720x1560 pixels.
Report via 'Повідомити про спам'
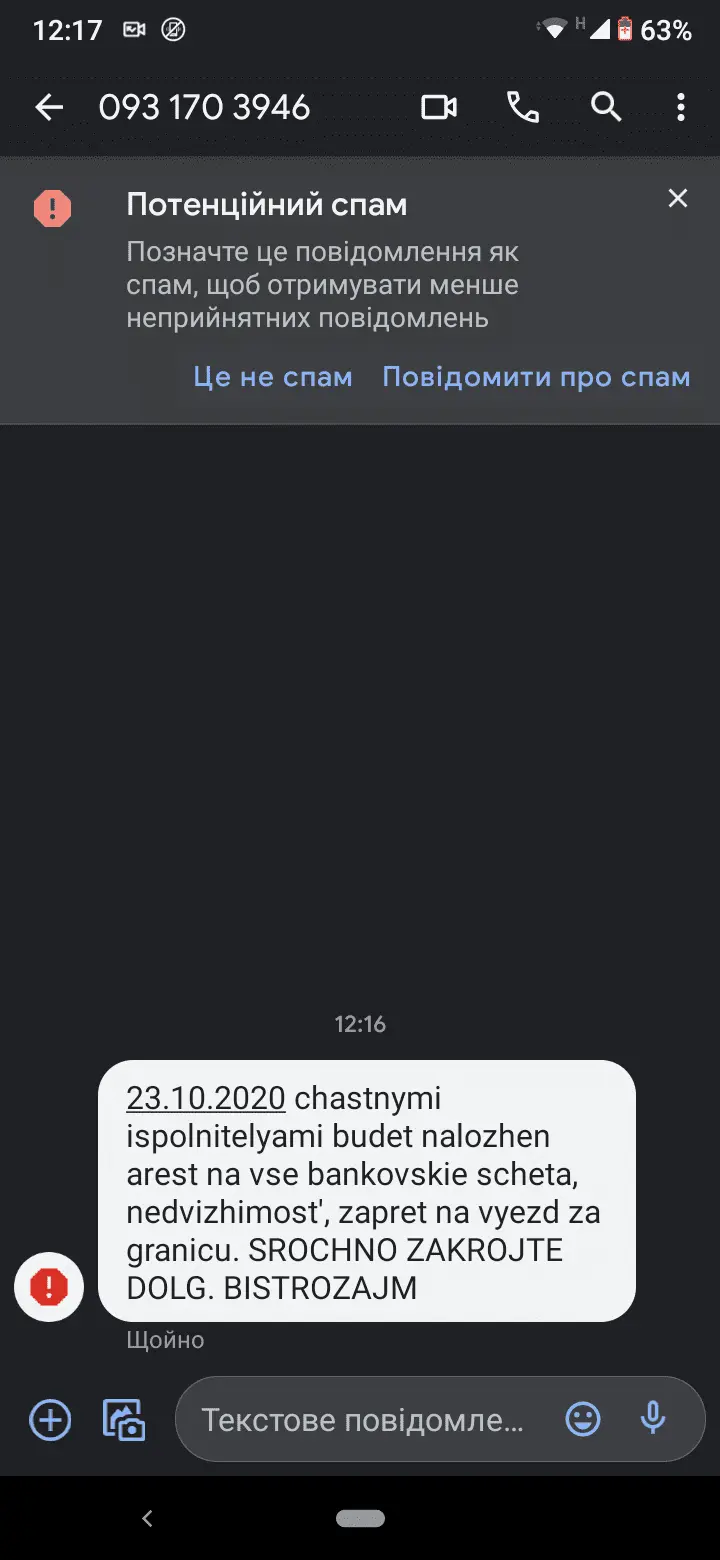[x=536, y=377]
